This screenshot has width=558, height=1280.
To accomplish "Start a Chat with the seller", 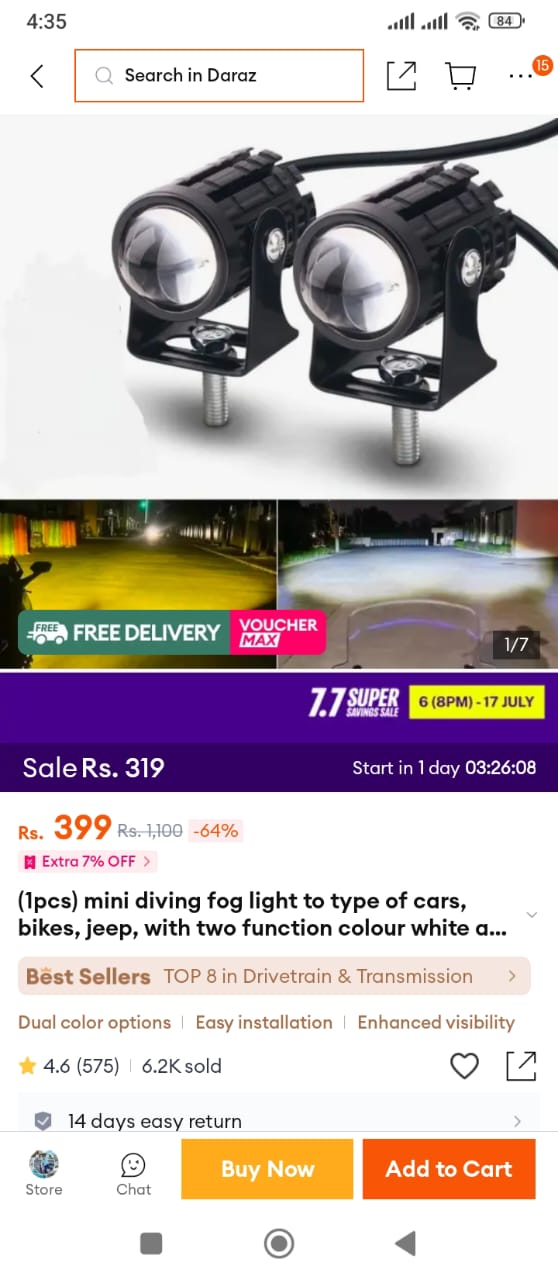I will pos(133,1173).
